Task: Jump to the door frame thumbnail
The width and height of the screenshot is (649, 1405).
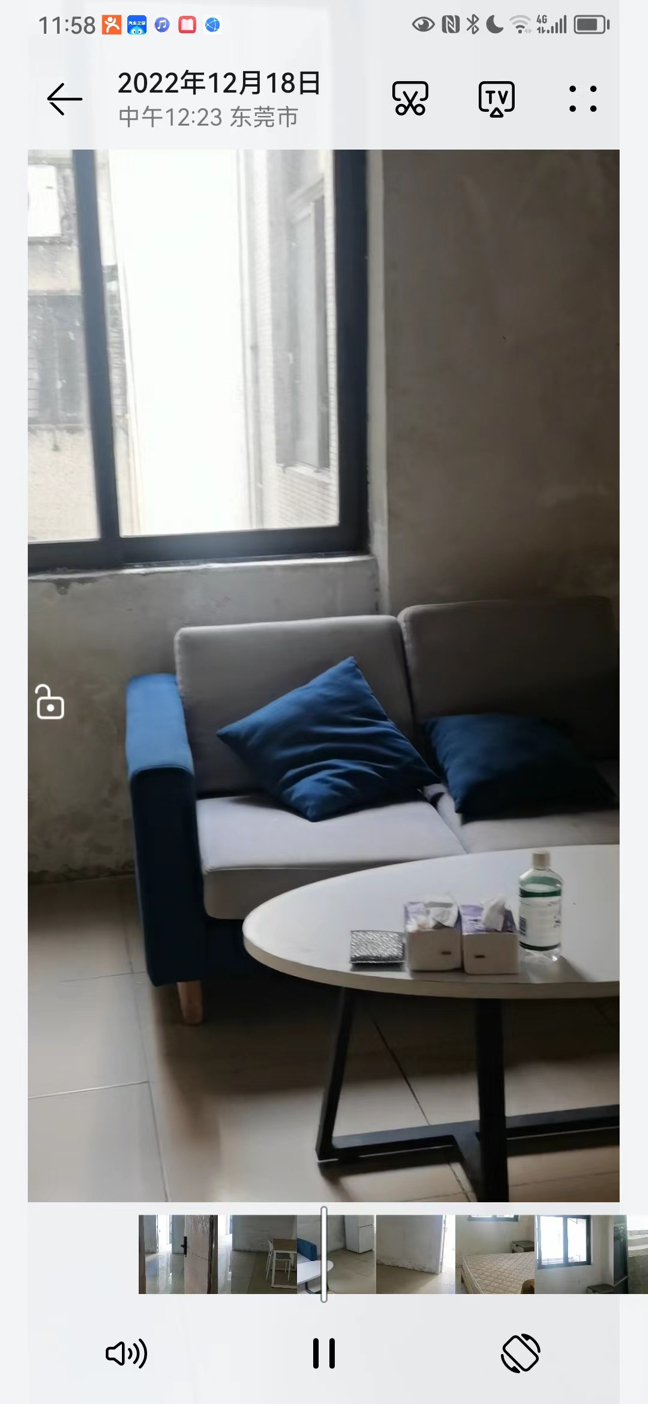Action: pyautogui.click(x=178, y=1254)
